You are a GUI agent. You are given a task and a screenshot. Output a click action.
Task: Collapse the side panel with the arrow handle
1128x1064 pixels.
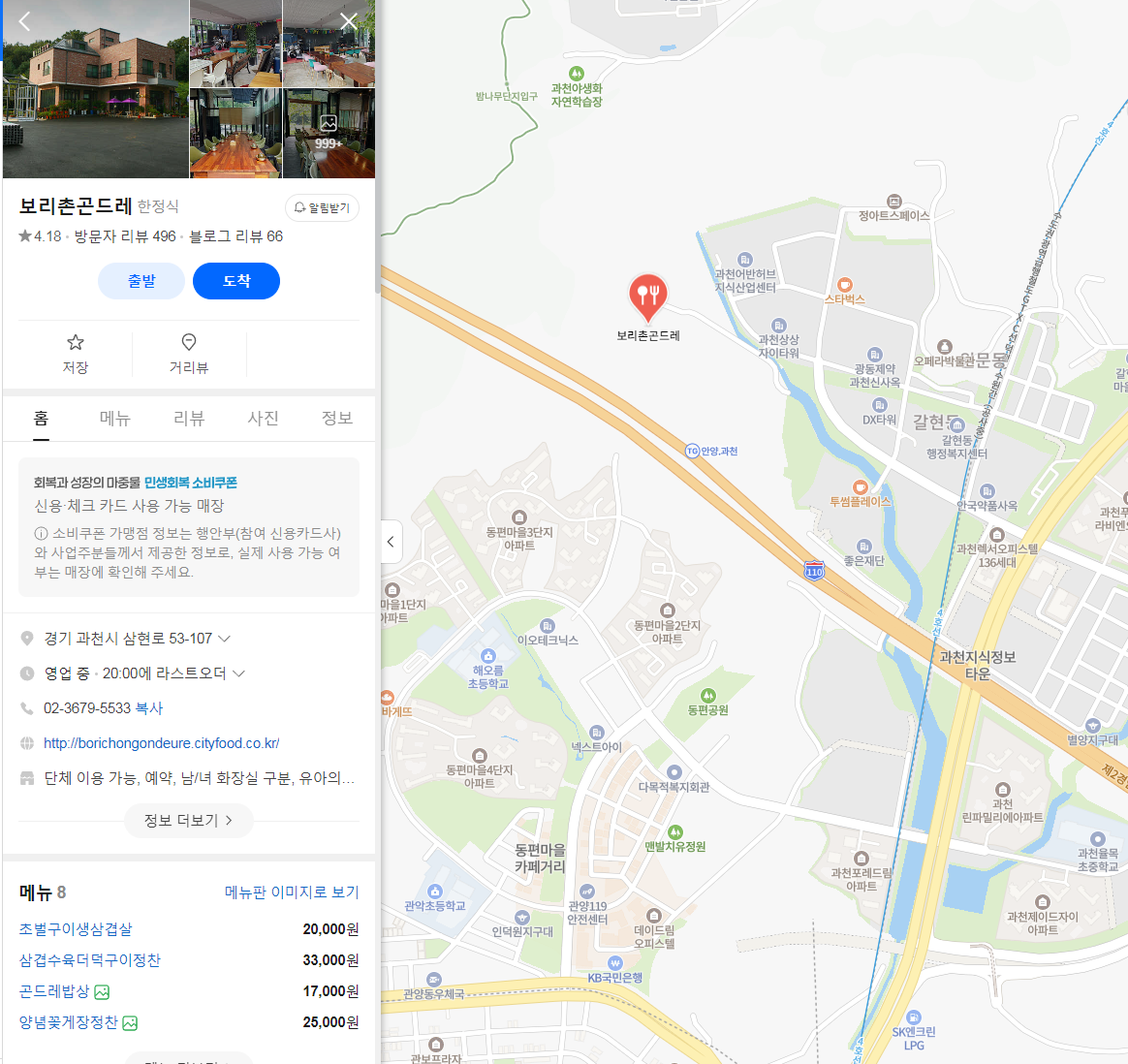[391, 542]
